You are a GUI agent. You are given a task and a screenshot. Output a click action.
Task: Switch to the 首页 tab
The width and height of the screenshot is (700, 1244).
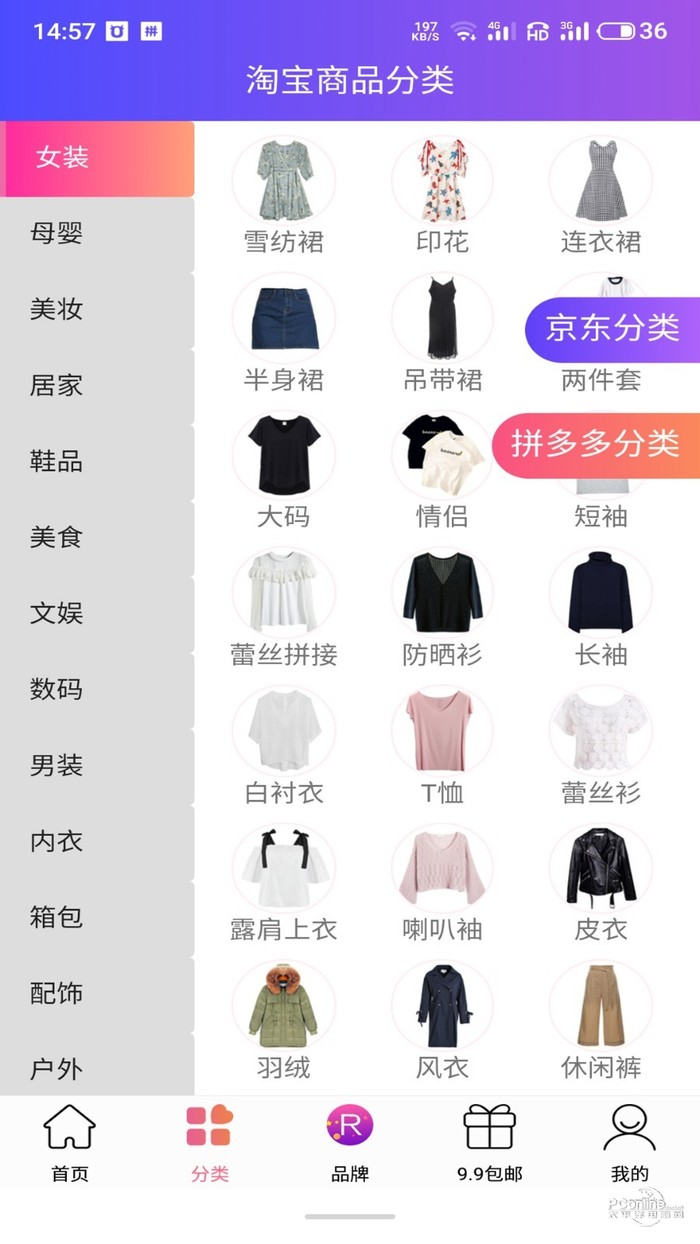69,1144
